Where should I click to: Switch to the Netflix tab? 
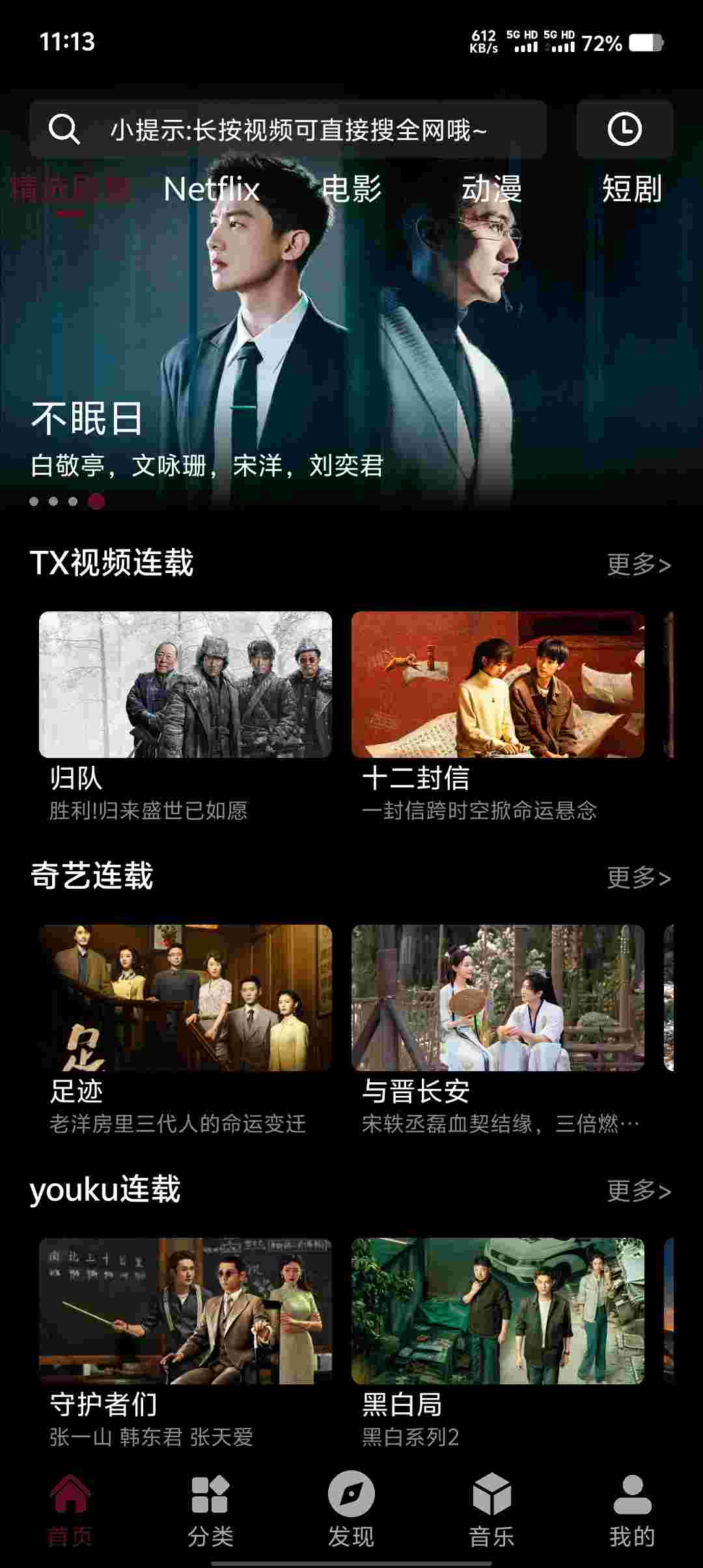point(212,189)
